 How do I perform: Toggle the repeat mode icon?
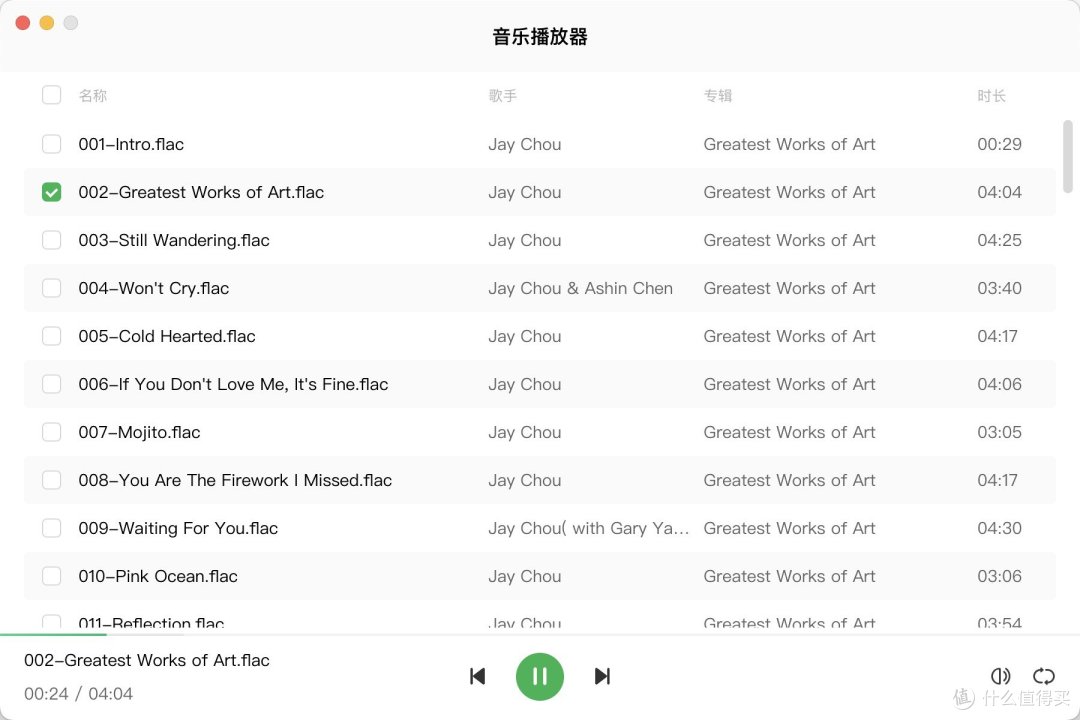tap(1044, 676)
